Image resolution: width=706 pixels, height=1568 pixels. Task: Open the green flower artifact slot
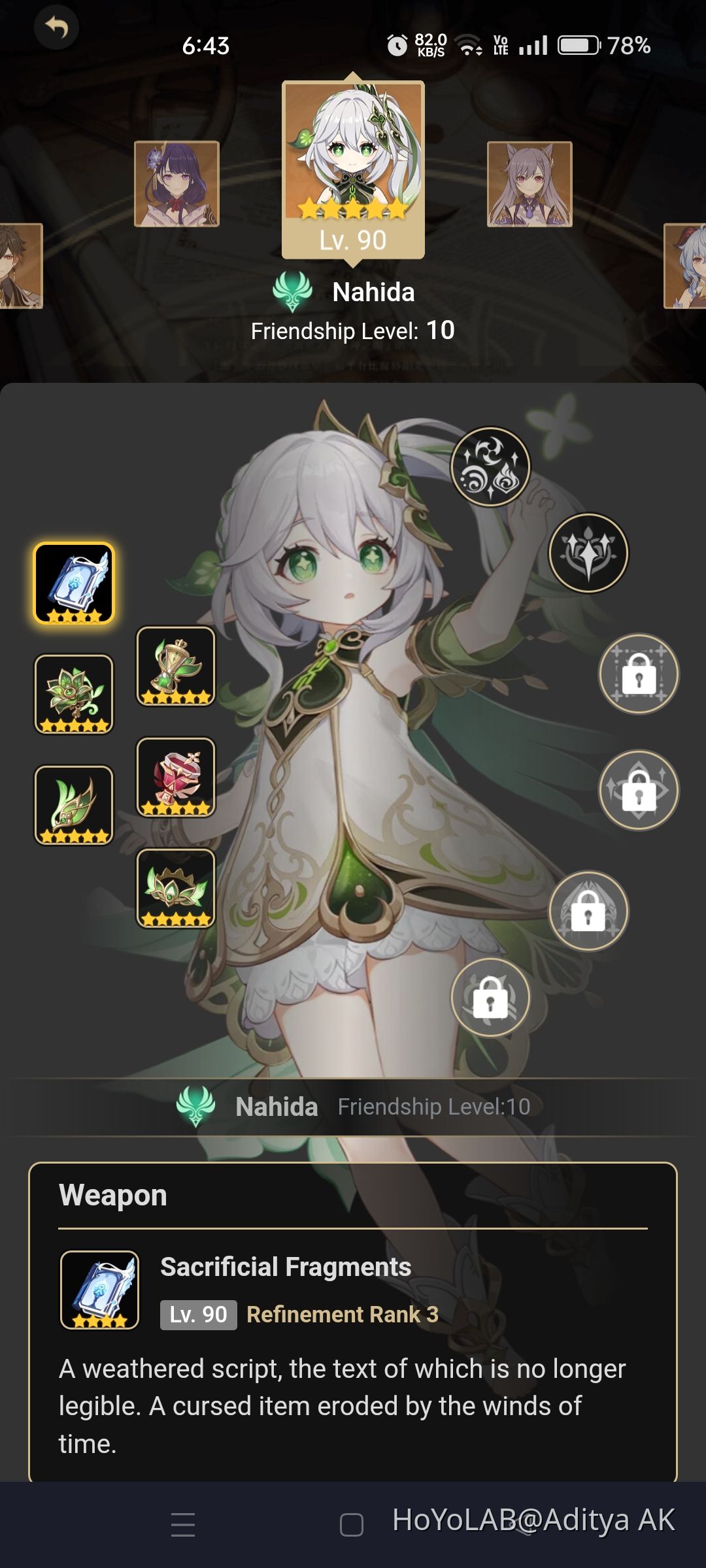(74, 694)
